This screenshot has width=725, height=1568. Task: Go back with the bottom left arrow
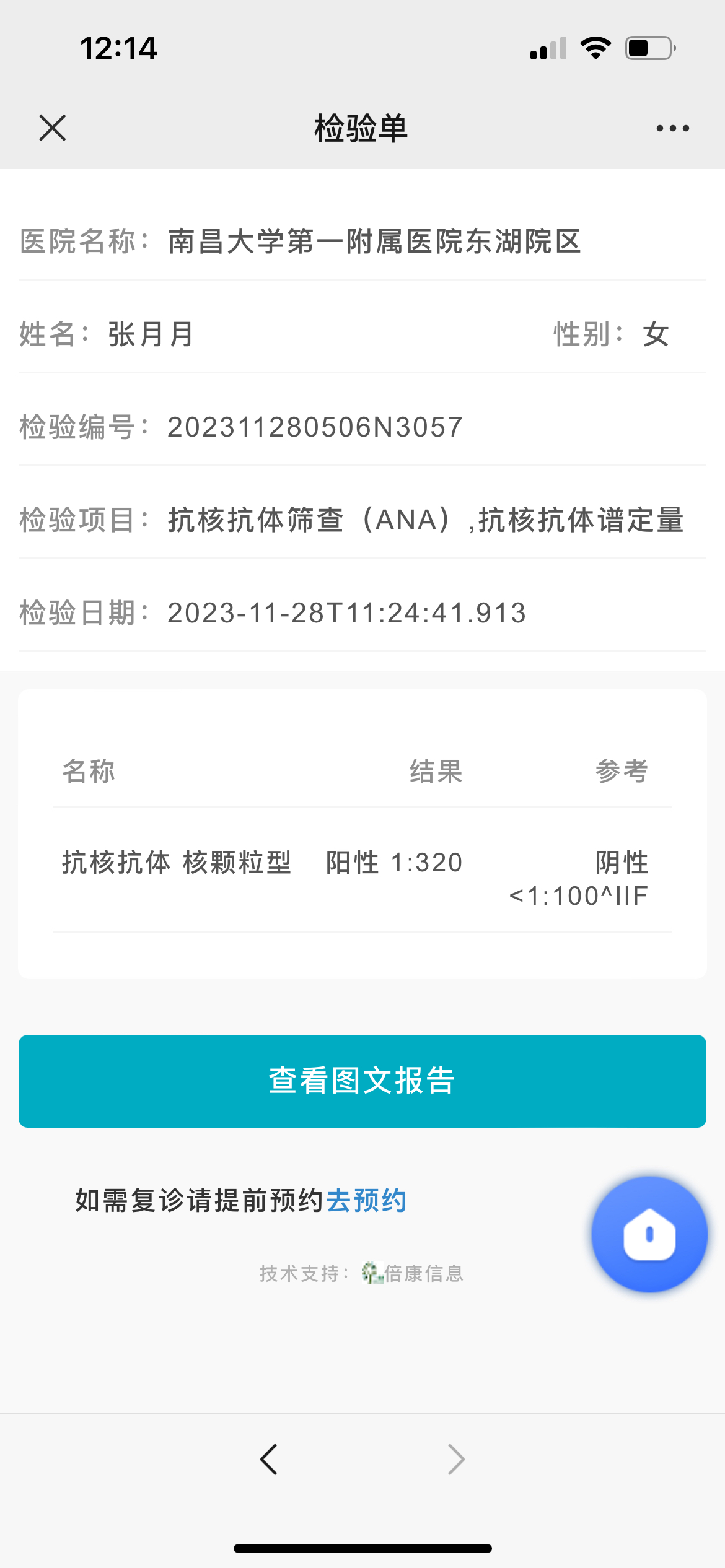click(269, 1460)
